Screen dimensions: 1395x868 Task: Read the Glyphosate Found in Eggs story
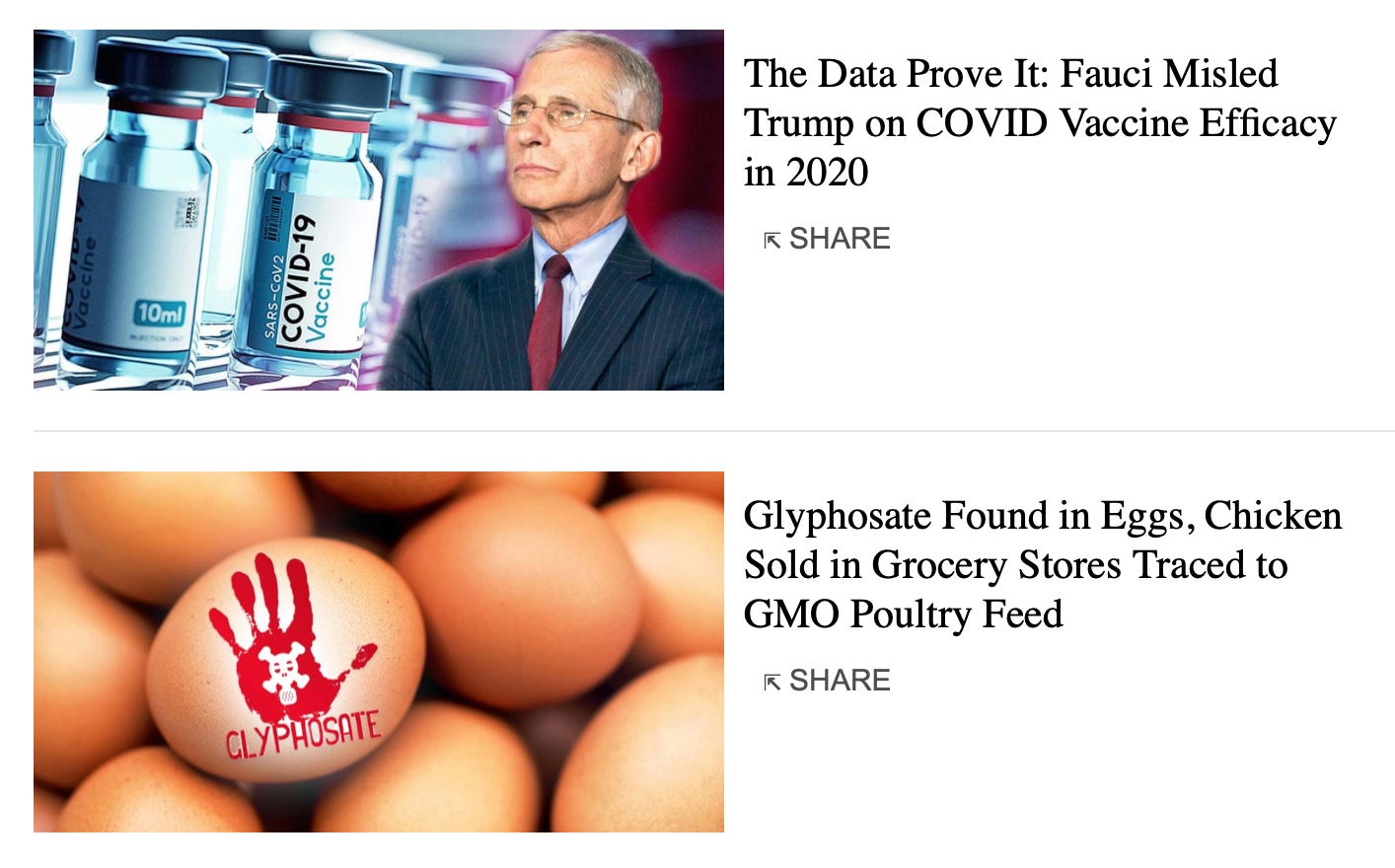click(1042, 564)
